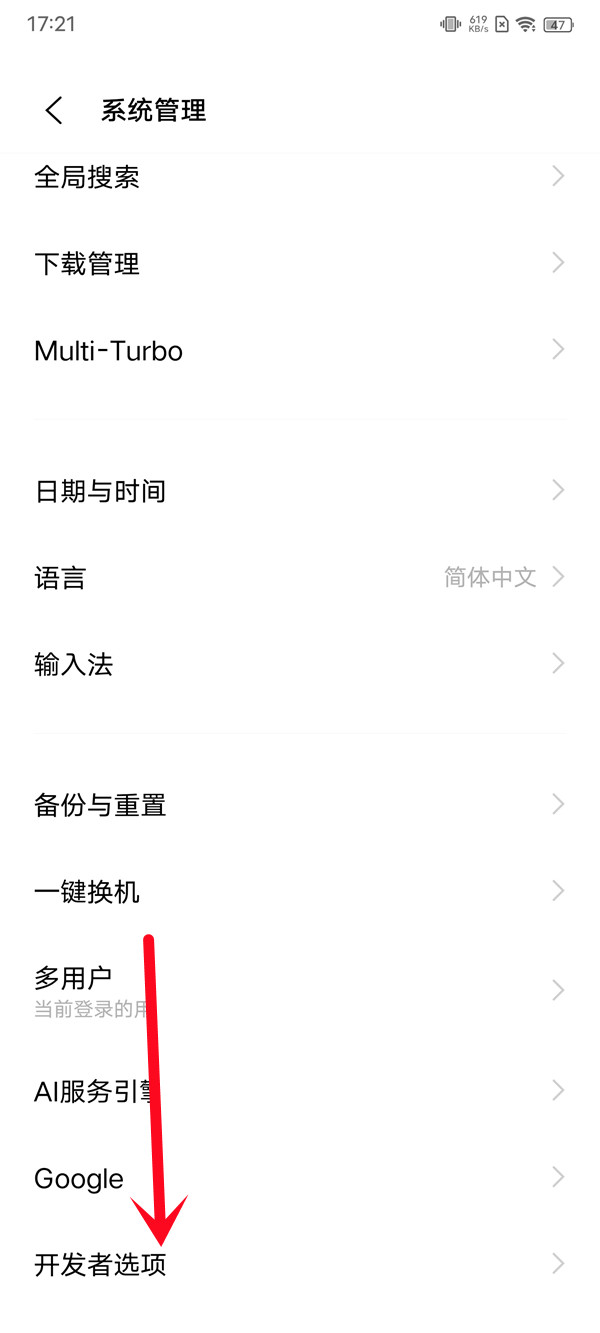Open 一键换机 row
This screenshot has width=600, height=1333.
[300, 891]
